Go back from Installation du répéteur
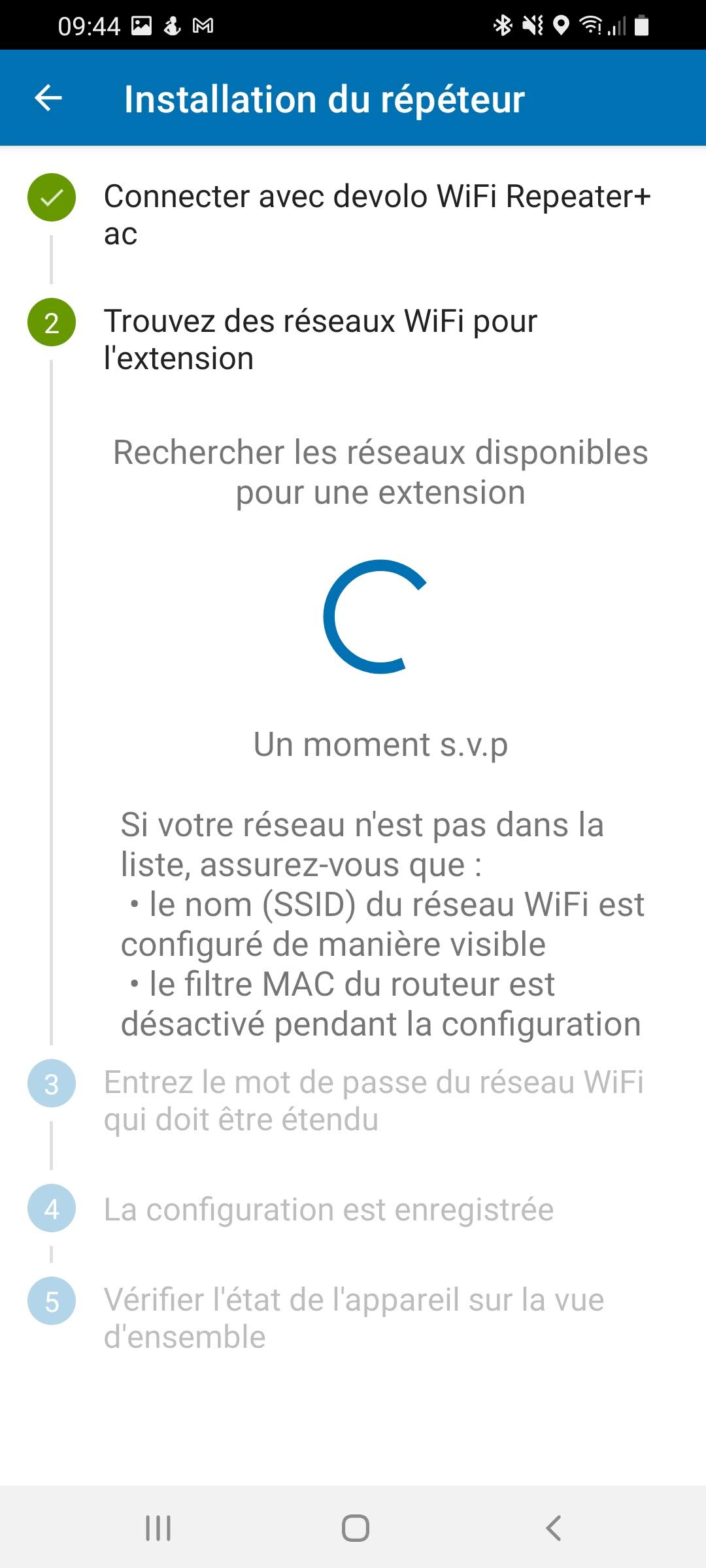 point(48,99)
